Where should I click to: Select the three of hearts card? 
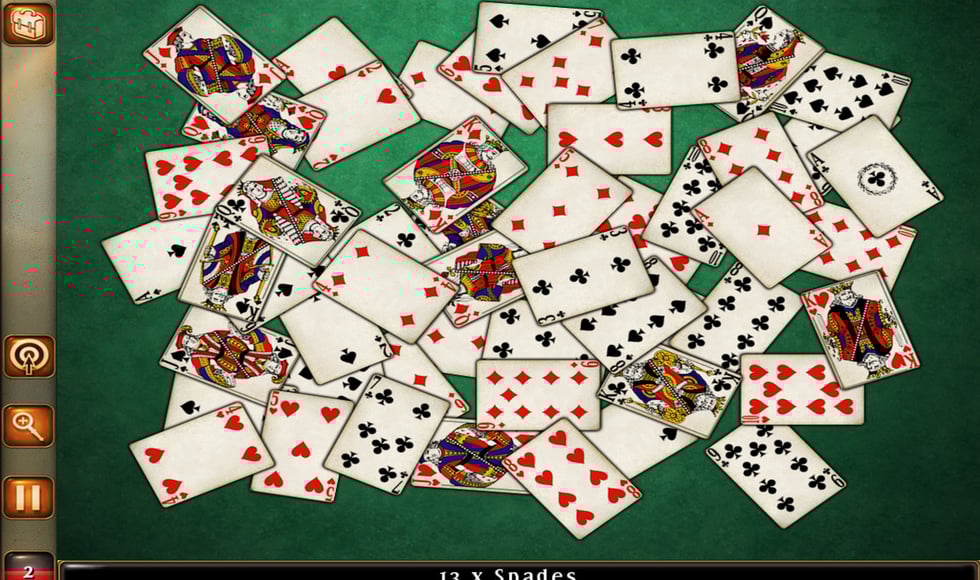click(608, 138)
